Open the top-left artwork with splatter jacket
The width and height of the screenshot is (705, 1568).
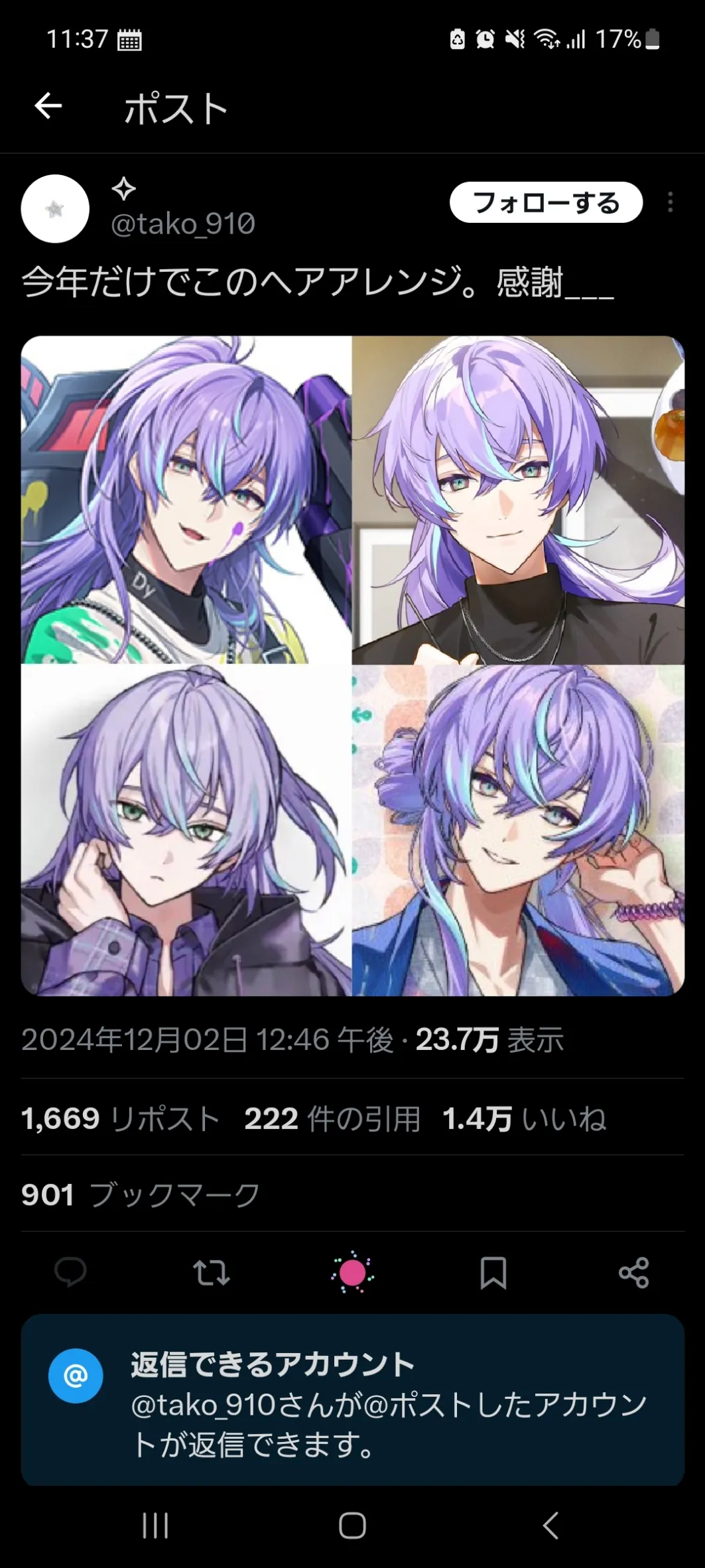tap(186, 500)
